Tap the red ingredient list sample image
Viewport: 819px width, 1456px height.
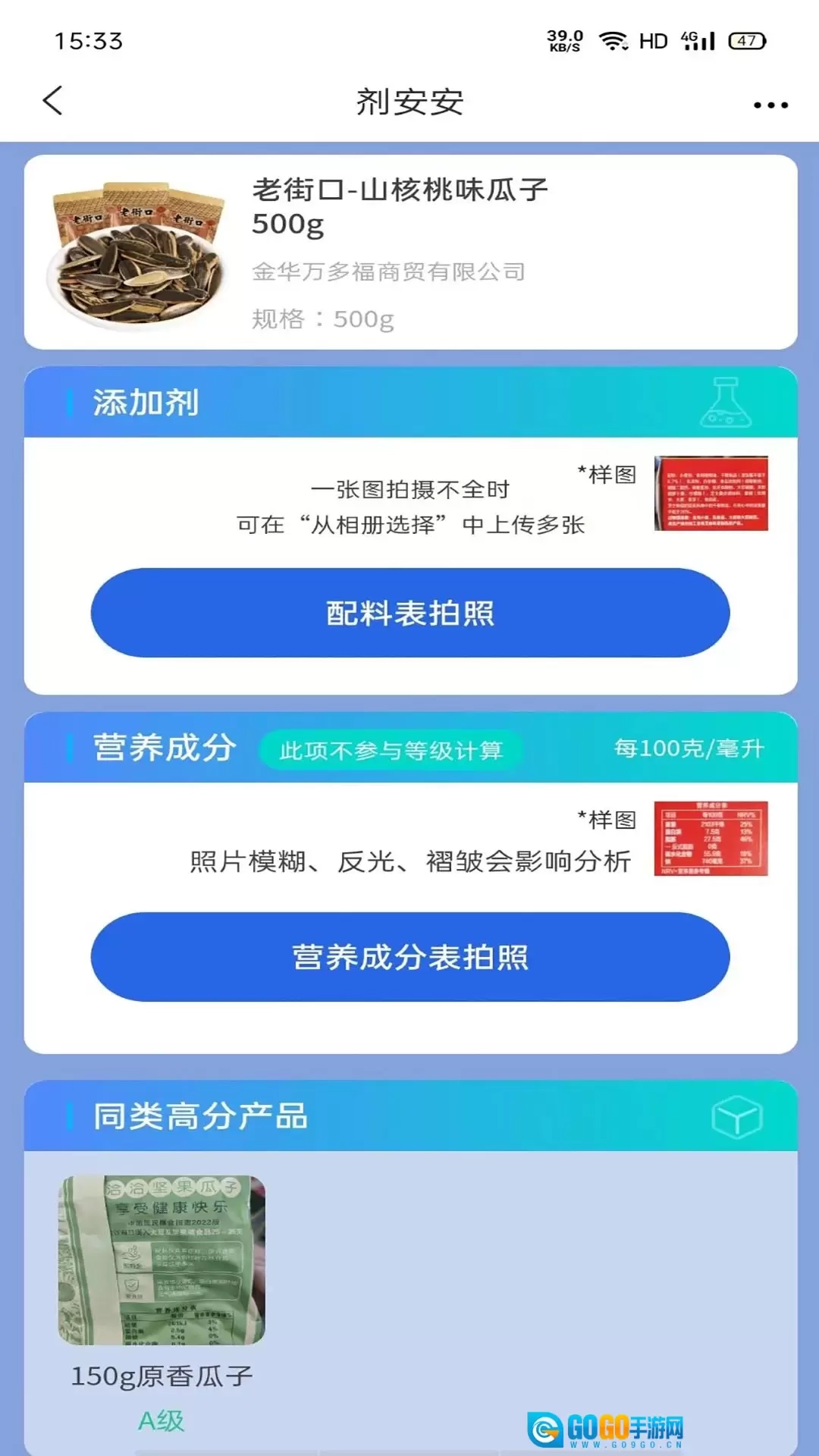711,493
